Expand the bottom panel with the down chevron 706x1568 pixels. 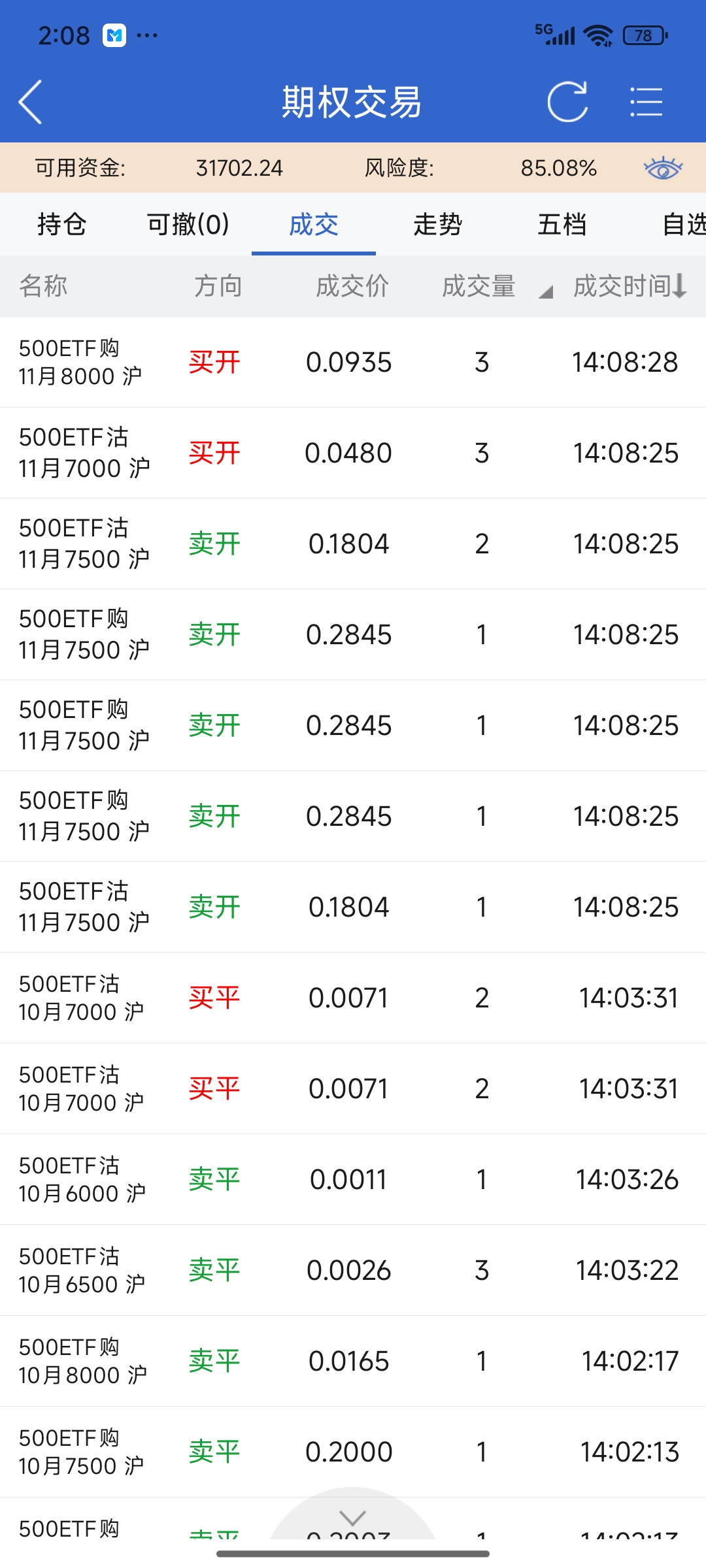point(352,1517)
